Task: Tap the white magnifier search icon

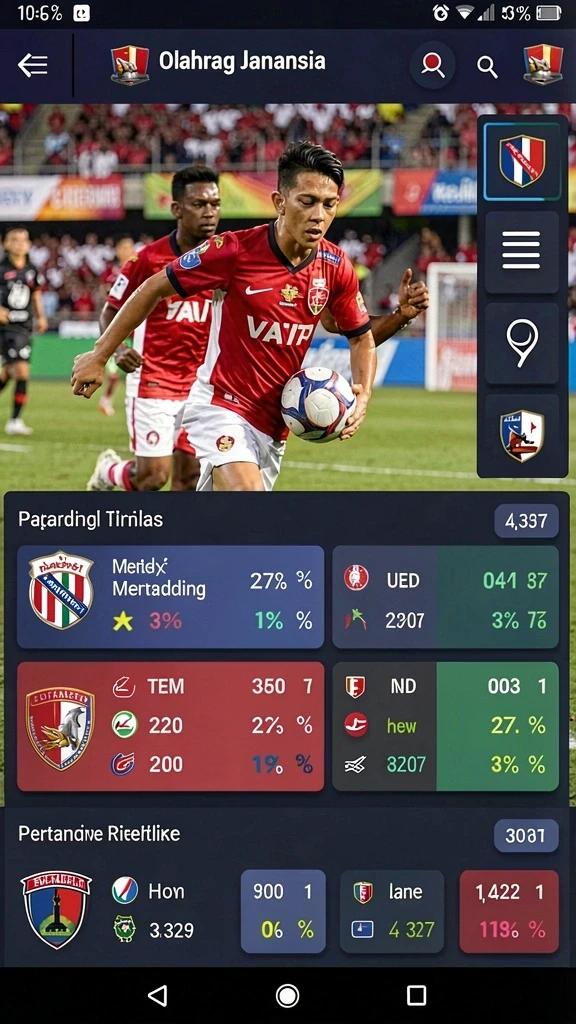Action: (x=487, y=66)
